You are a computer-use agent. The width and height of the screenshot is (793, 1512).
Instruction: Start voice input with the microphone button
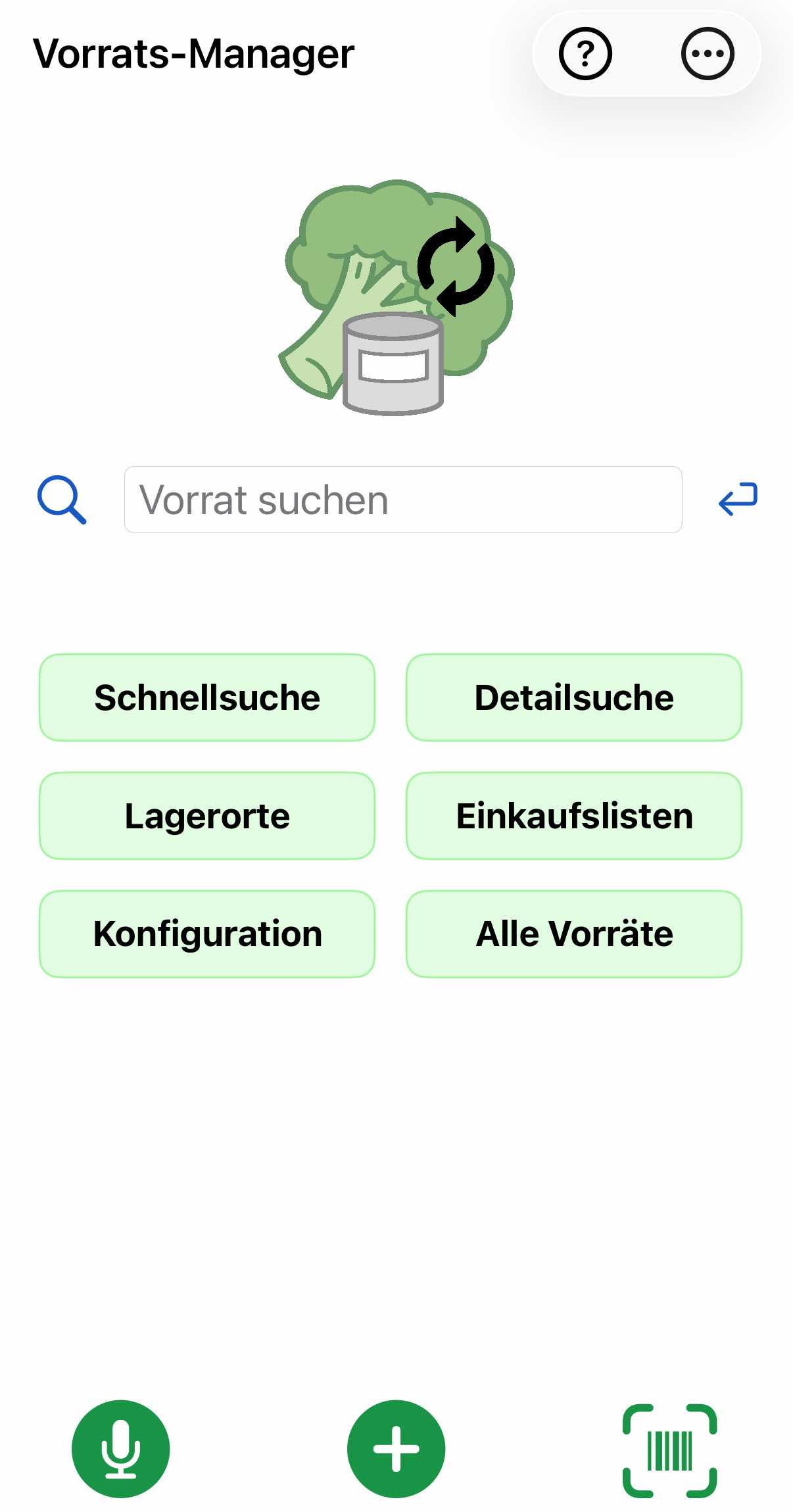pyautogui.click(x=121, y=1449)
